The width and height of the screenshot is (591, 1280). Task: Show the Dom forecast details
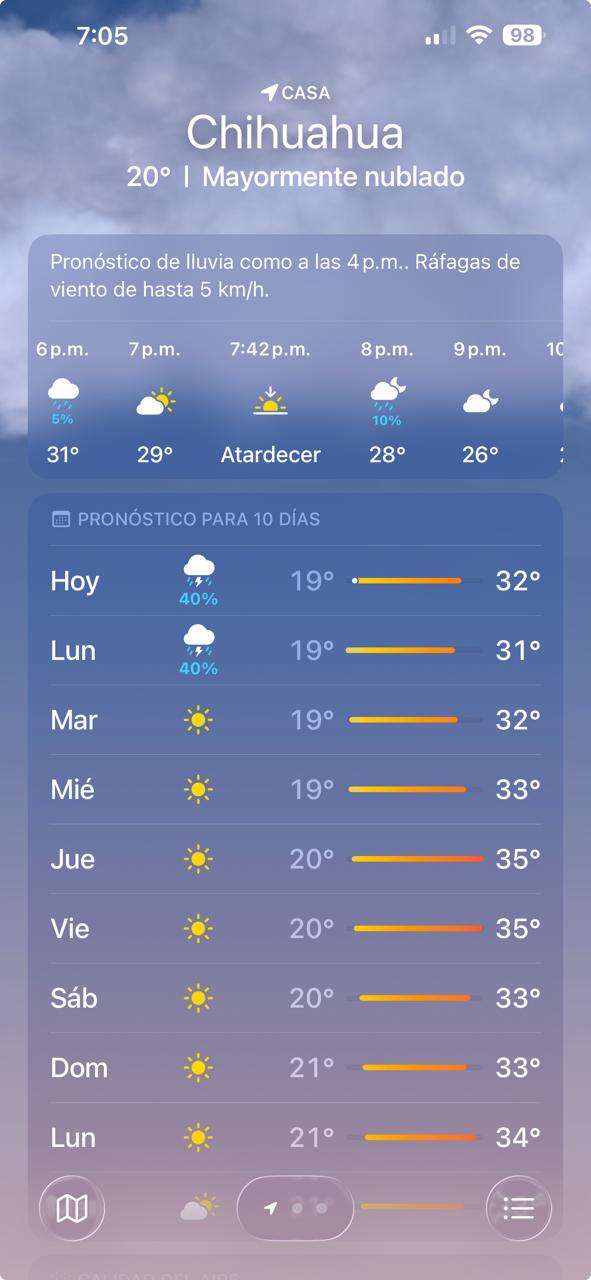tap(295, 1068)
